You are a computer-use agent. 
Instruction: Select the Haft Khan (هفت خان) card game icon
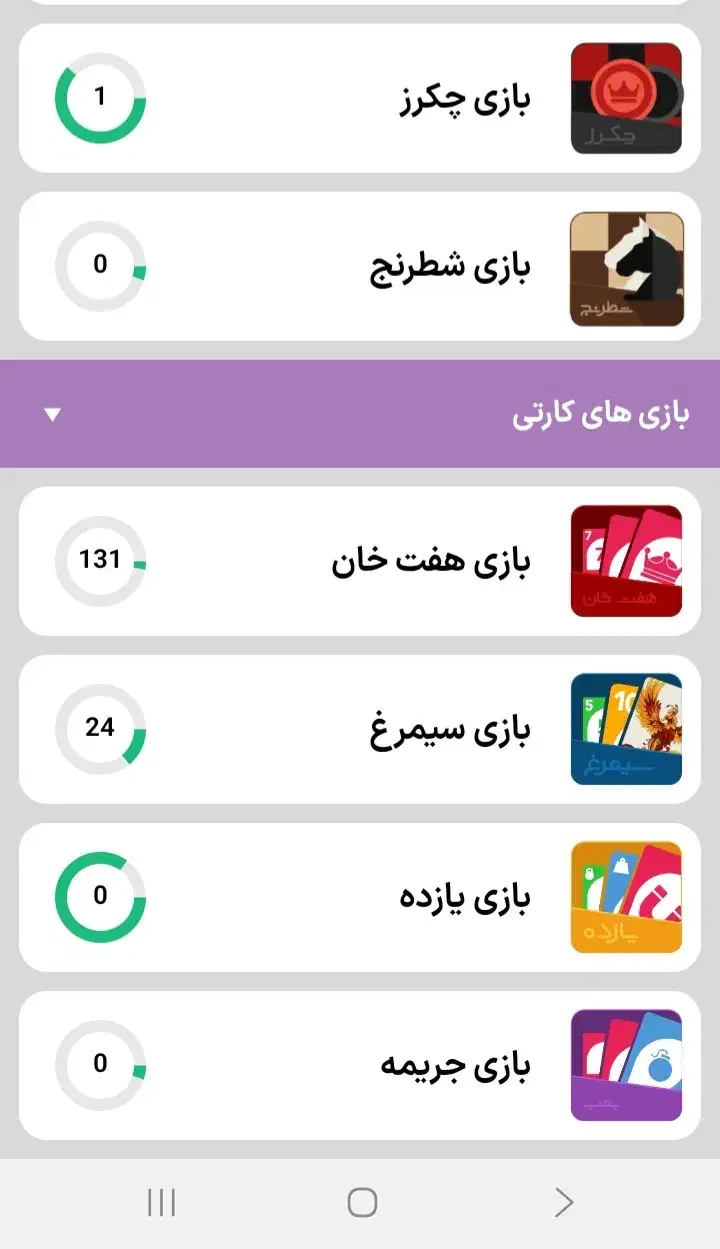pyautogui.click(x=626, y=561)
